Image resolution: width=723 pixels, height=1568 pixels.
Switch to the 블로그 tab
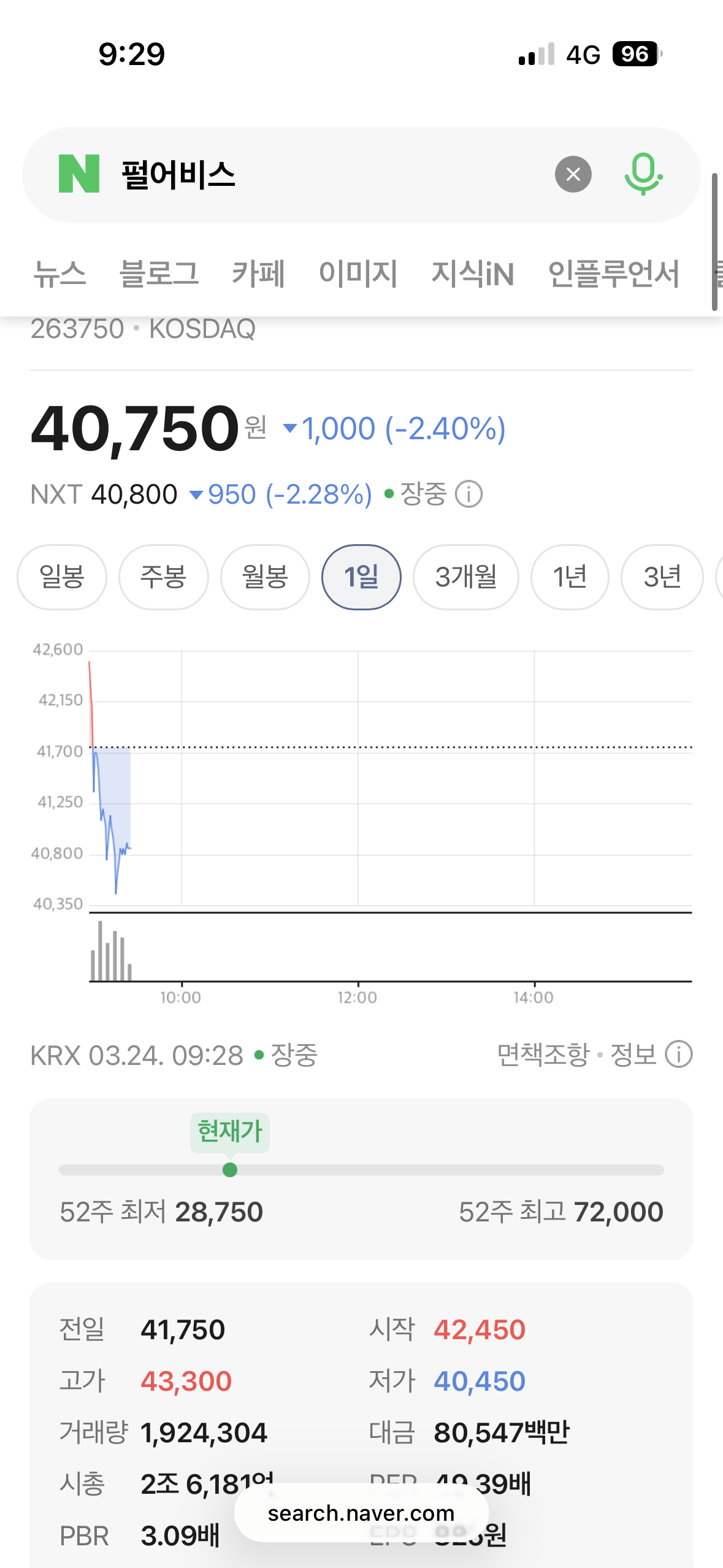click(x=159, y=274)
